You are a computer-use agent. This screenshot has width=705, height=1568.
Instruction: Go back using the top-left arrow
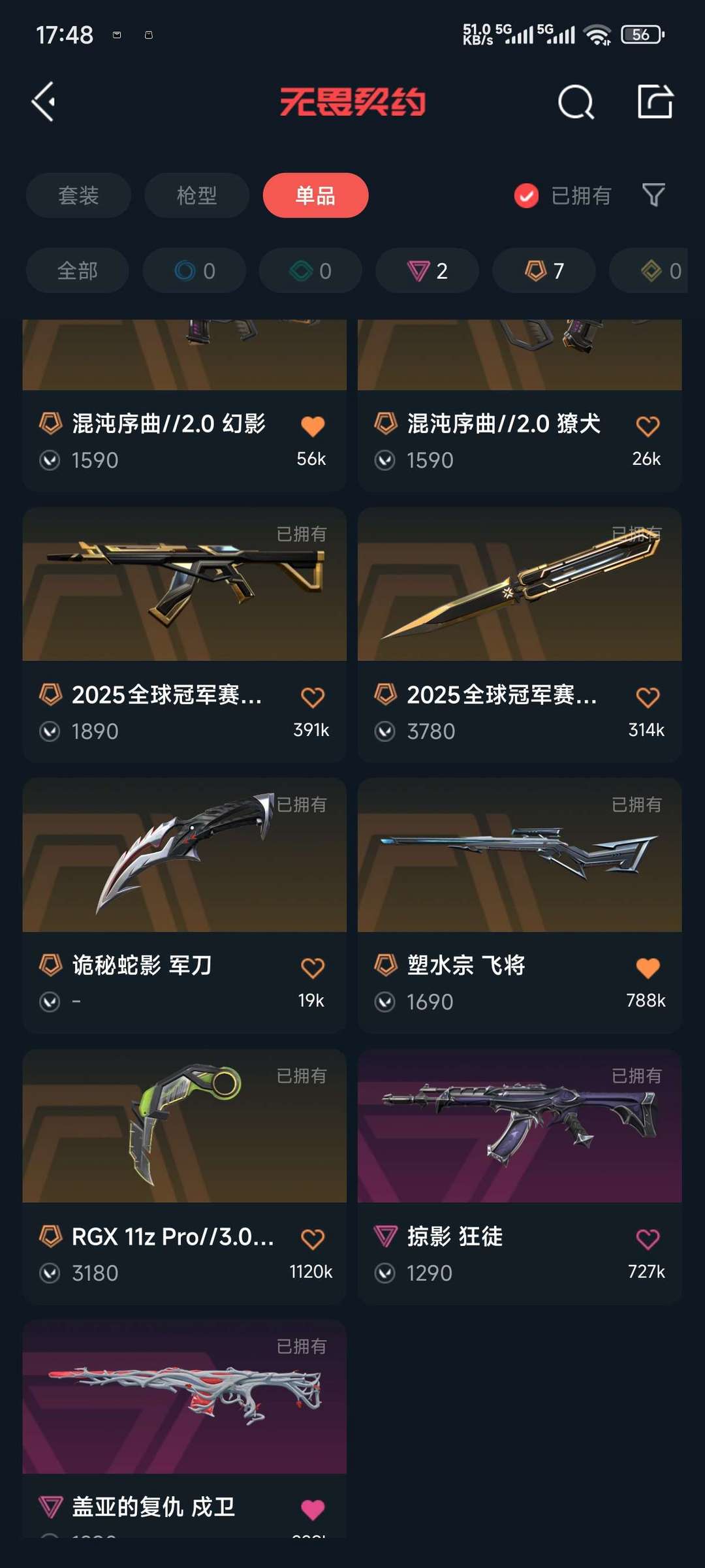44,102
